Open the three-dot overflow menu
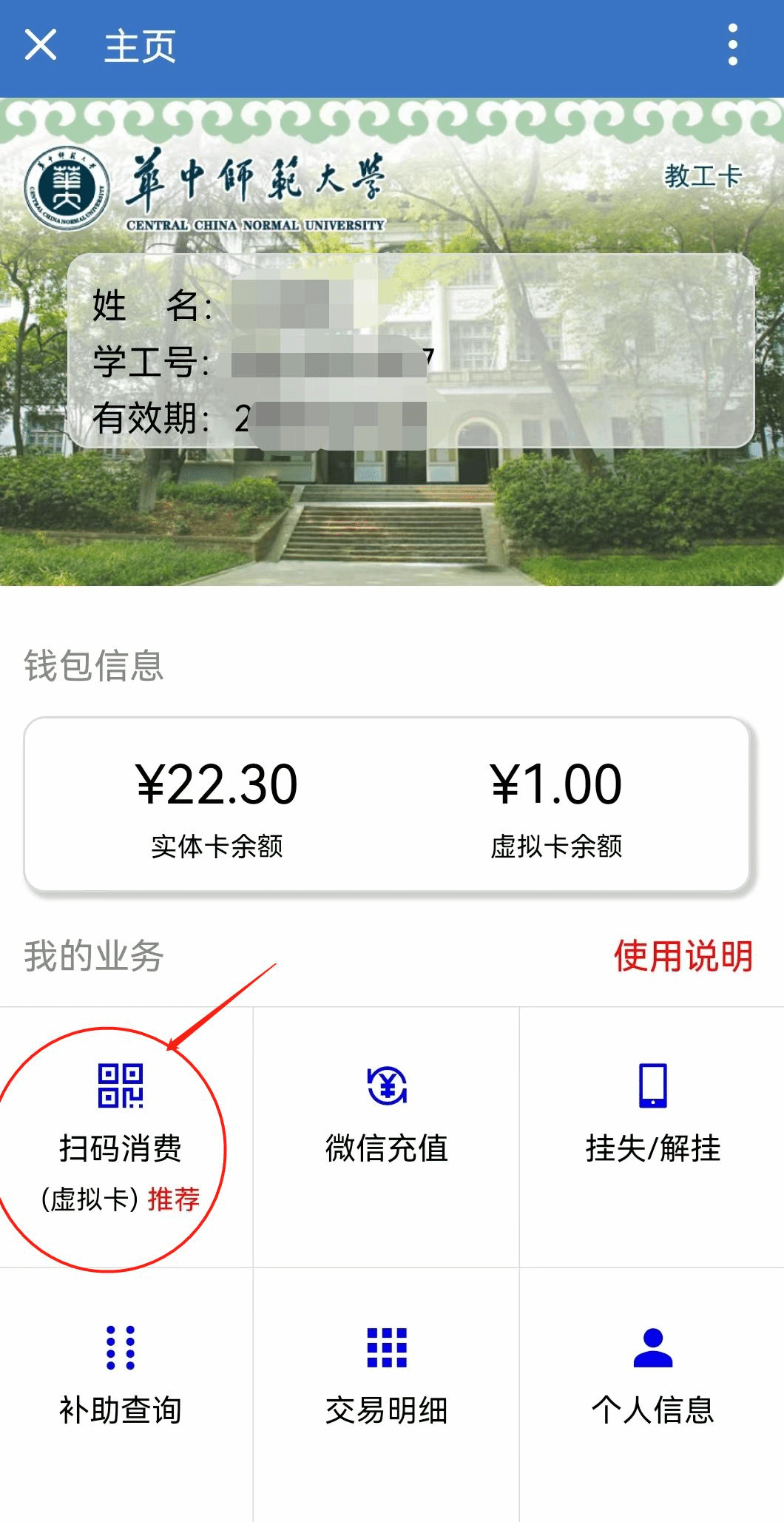Screen dimensions: 784x1522 point(732,45)
